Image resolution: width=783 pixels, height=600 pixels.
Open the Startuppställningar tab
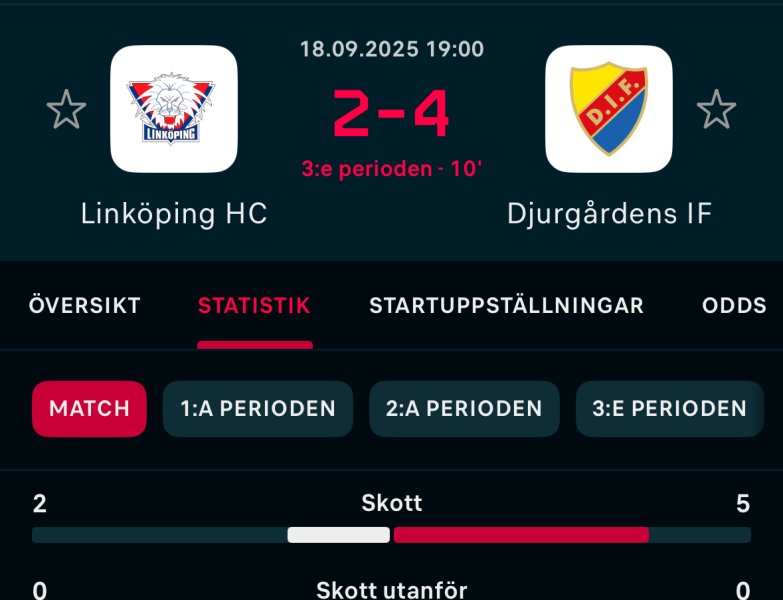506,306
